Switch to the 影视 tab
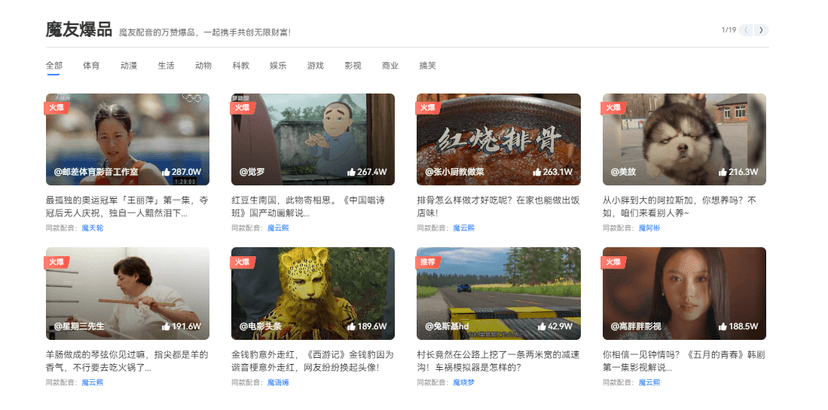The width and height of the screenshot is (828, 410). pos(353,66)
